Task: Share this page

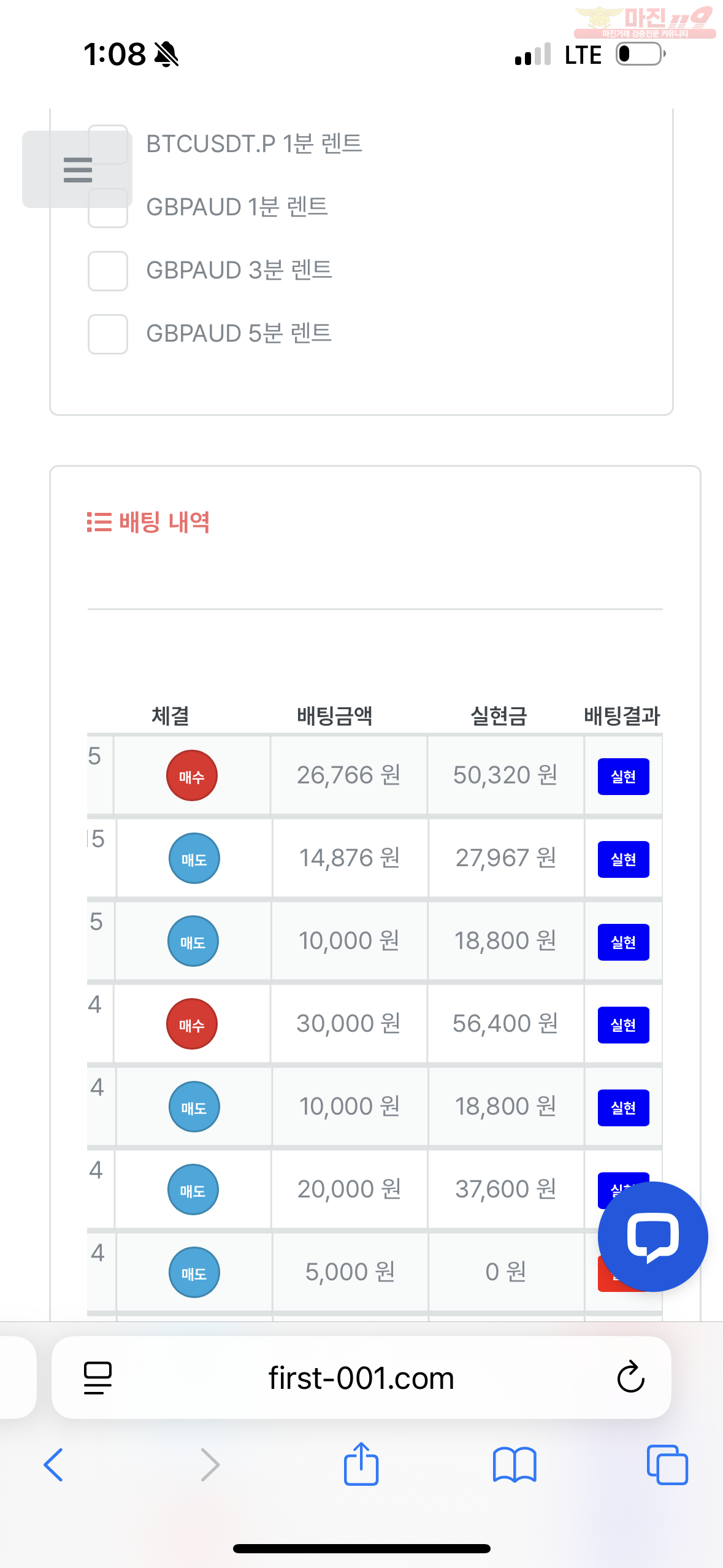Action: 361,1463
